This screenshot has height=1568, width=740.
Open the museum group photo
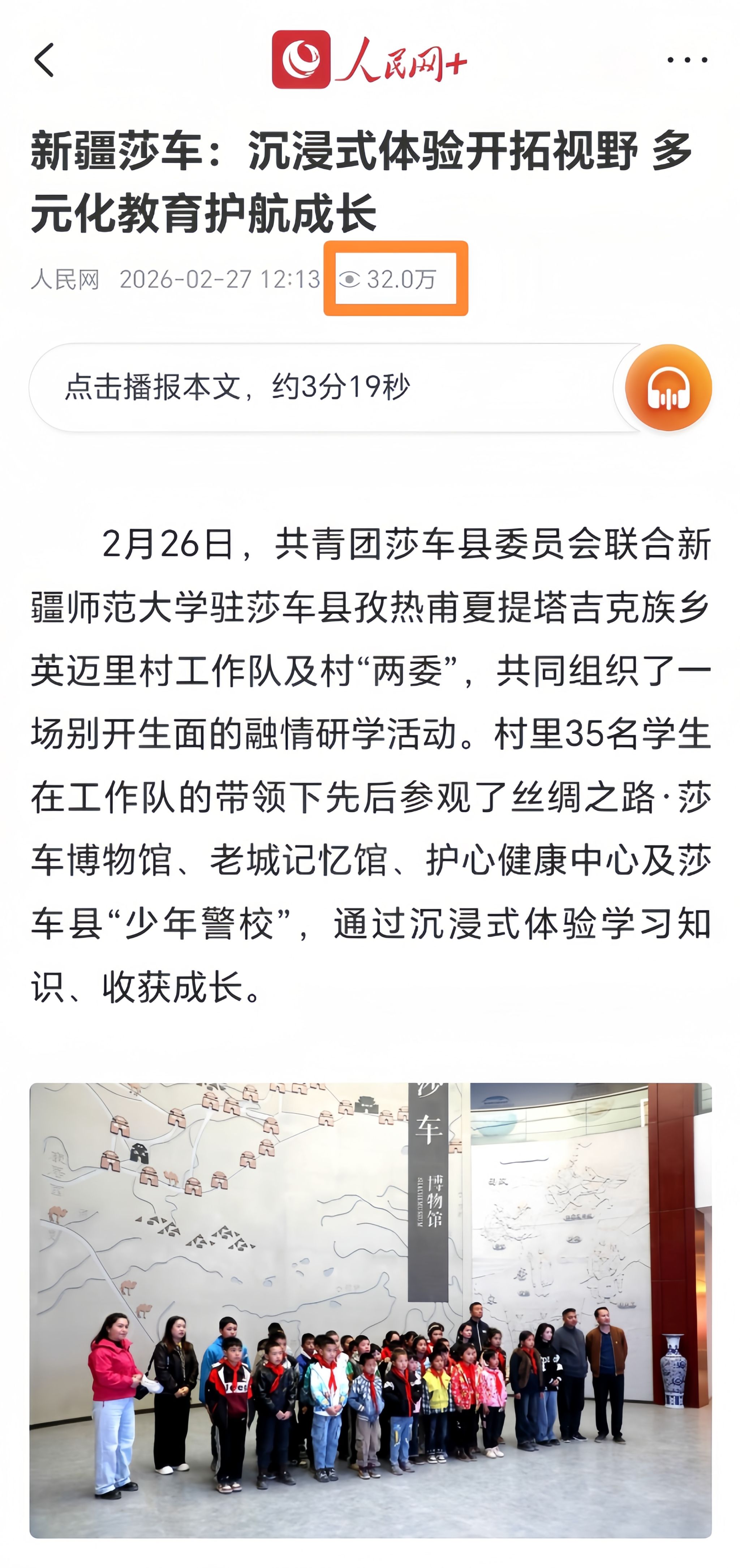click(370, 1309)
